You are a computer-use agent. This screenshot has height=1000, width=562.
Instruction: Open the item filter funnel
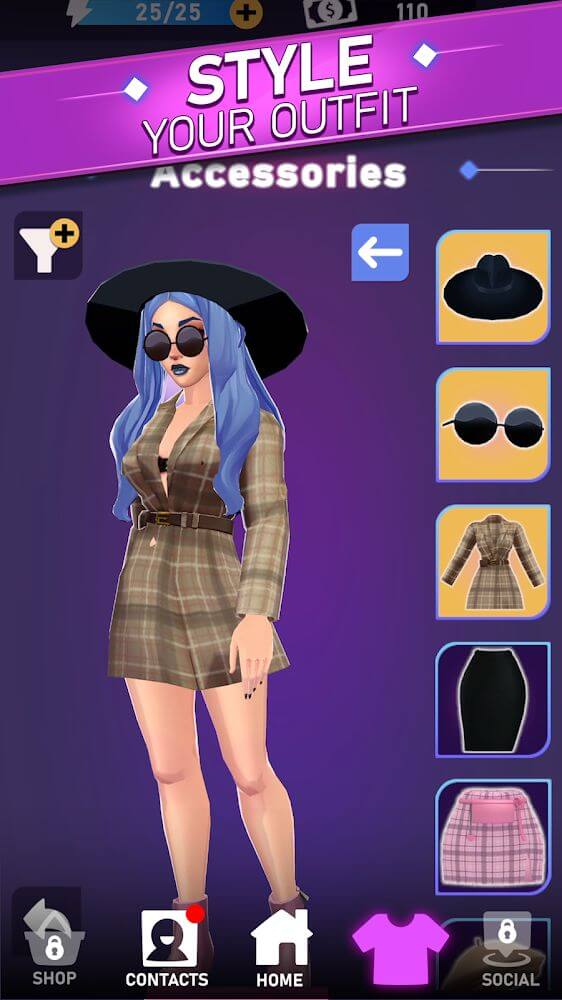point(48,245)
